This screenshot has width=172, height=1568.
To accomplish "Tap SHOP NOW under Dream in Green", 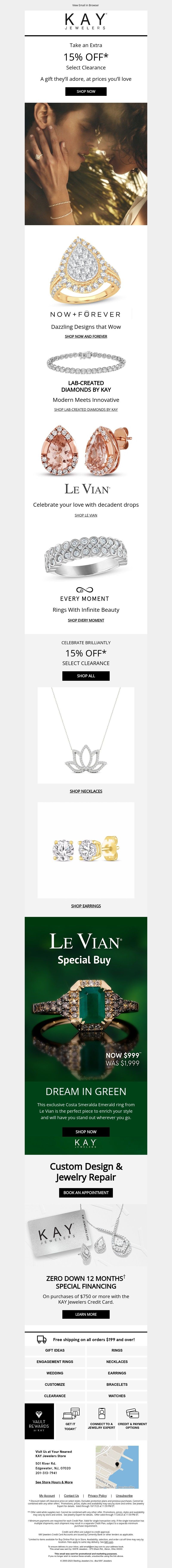I will pyautogui.click(x=86, y=1132).
